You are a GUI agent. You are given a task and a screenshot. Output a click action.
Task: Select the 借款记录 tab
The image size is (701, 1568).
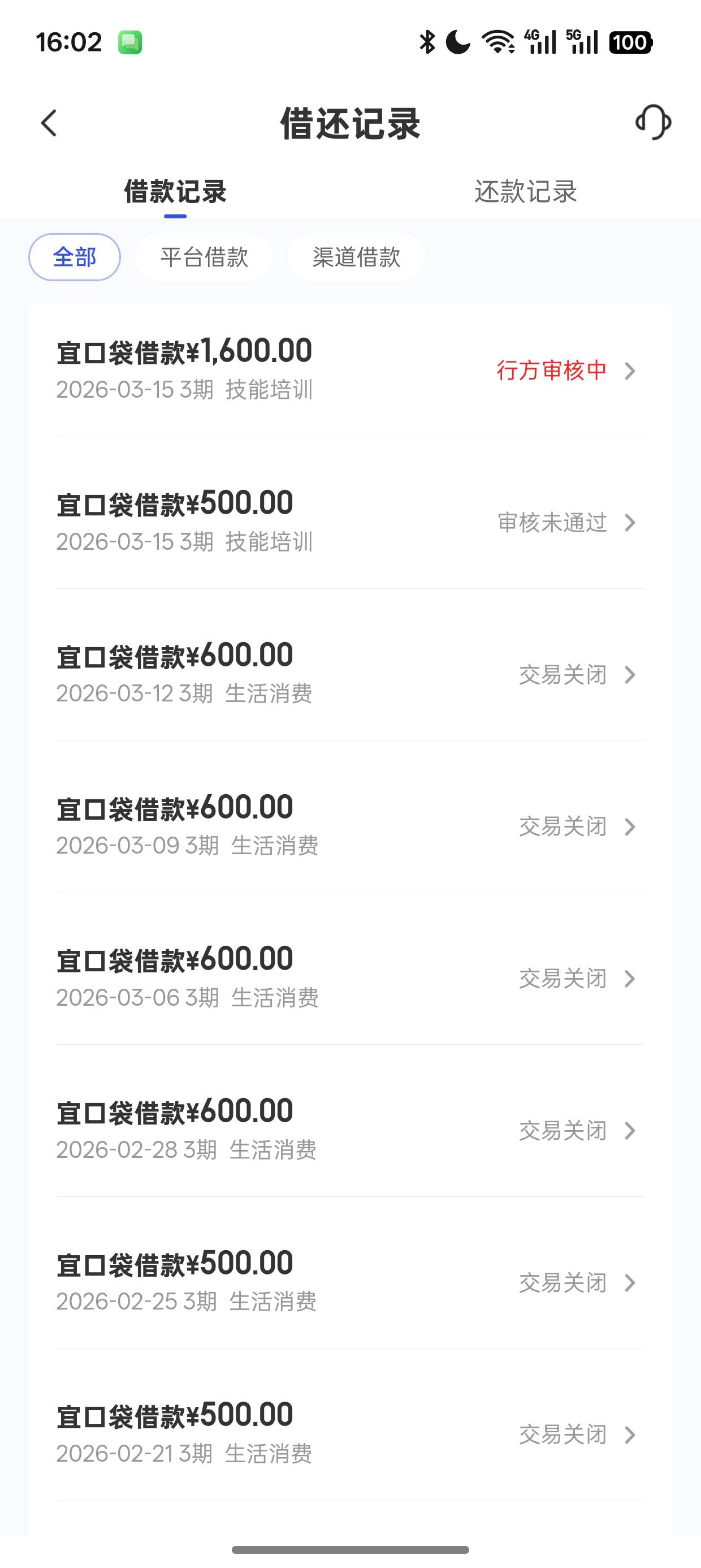pyautogui.click(x=175, y=192)
